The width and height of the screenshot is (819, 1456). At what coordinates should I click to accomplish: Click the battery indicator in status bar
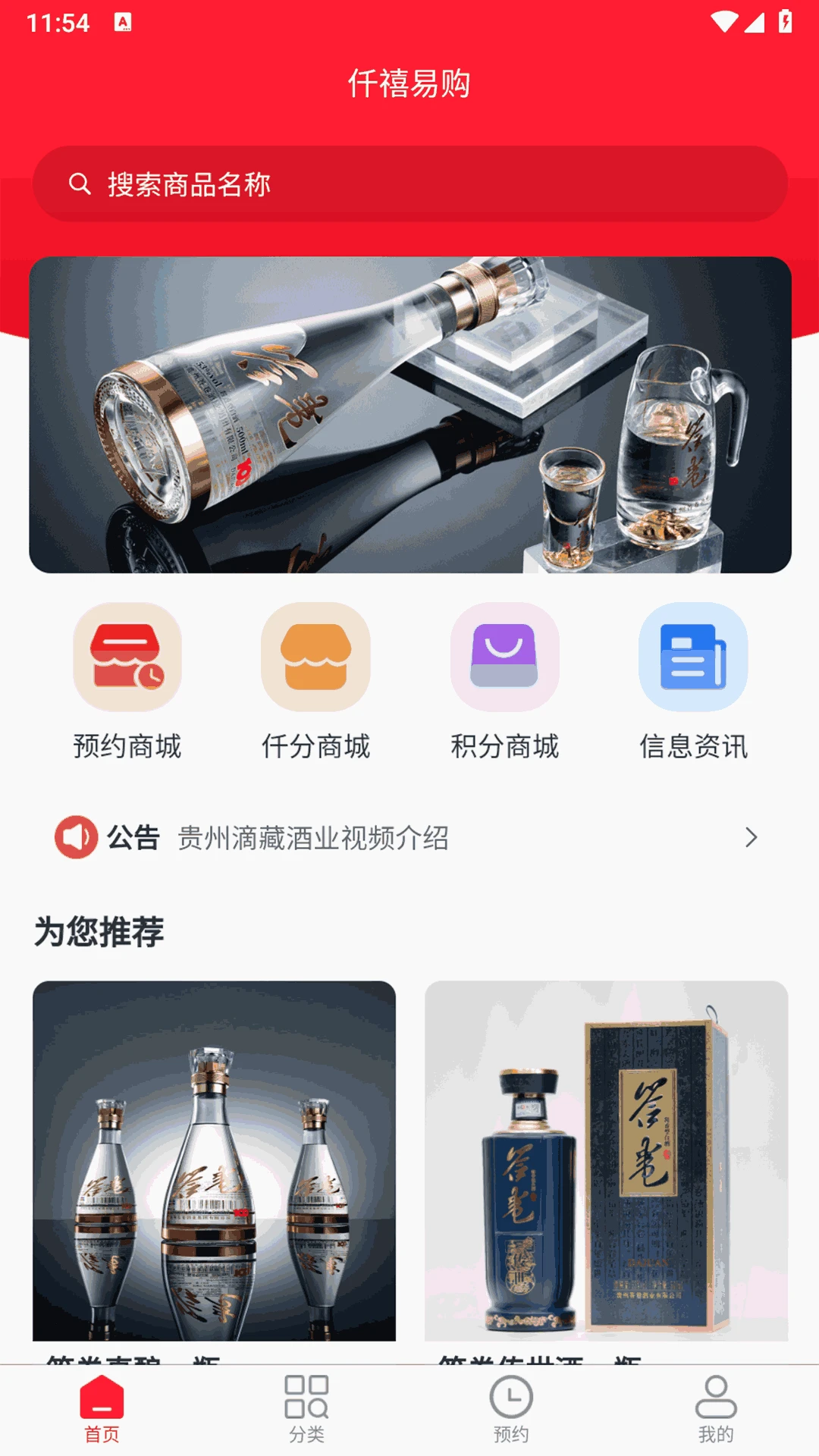coord(786,21)
